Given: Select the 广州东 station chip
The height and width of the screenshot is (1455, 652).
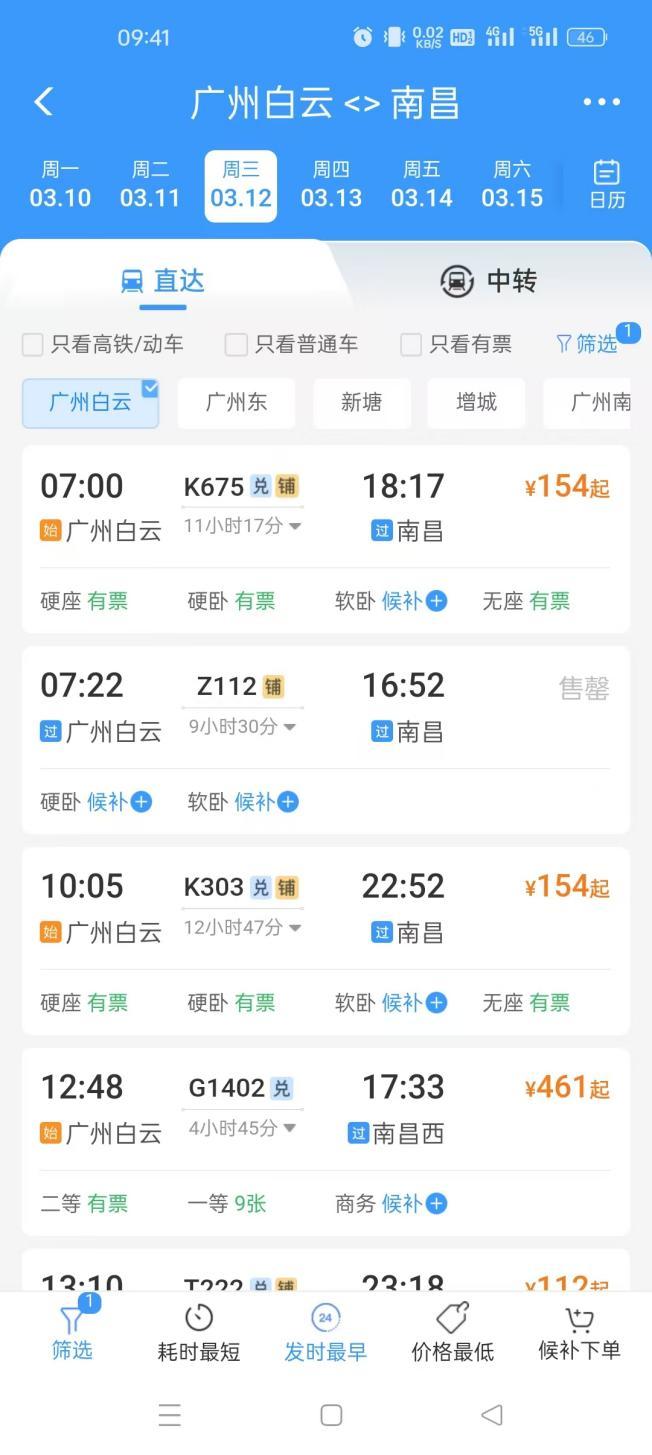Looking at the screenshot, I should (x=236, y=403).
